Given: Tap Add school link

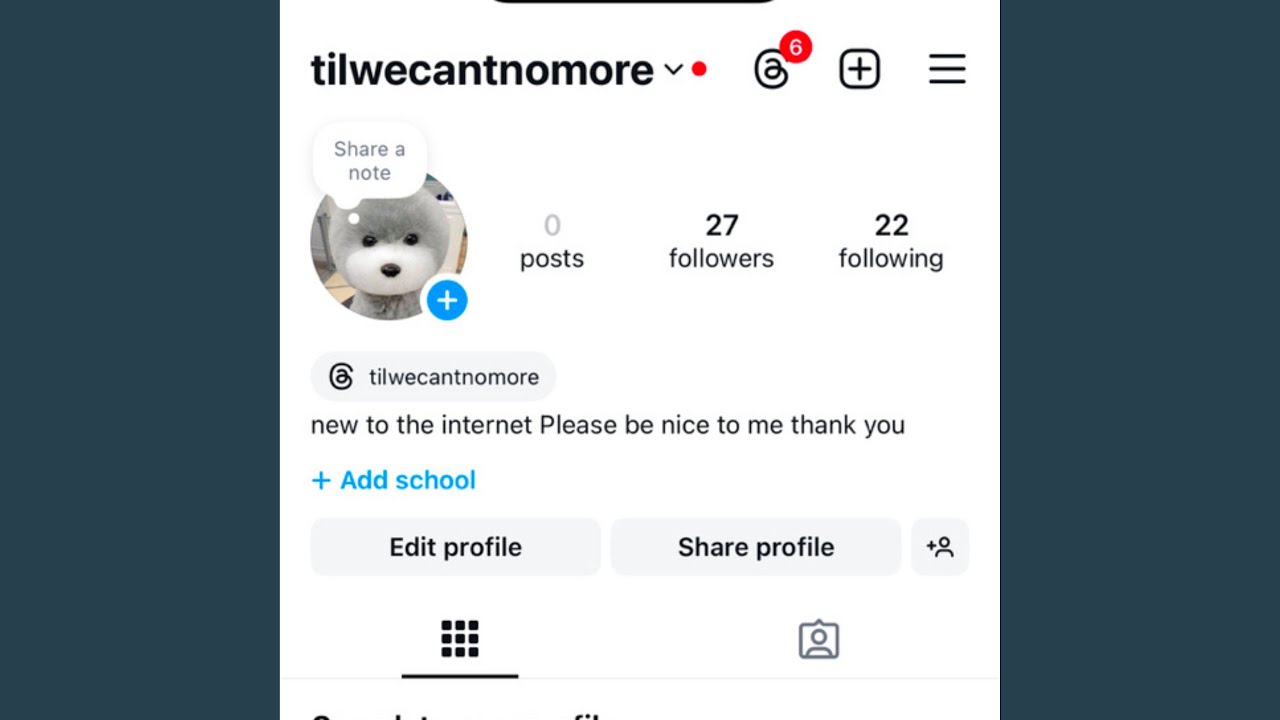Looking at the screenshot, I should point(394,481).
